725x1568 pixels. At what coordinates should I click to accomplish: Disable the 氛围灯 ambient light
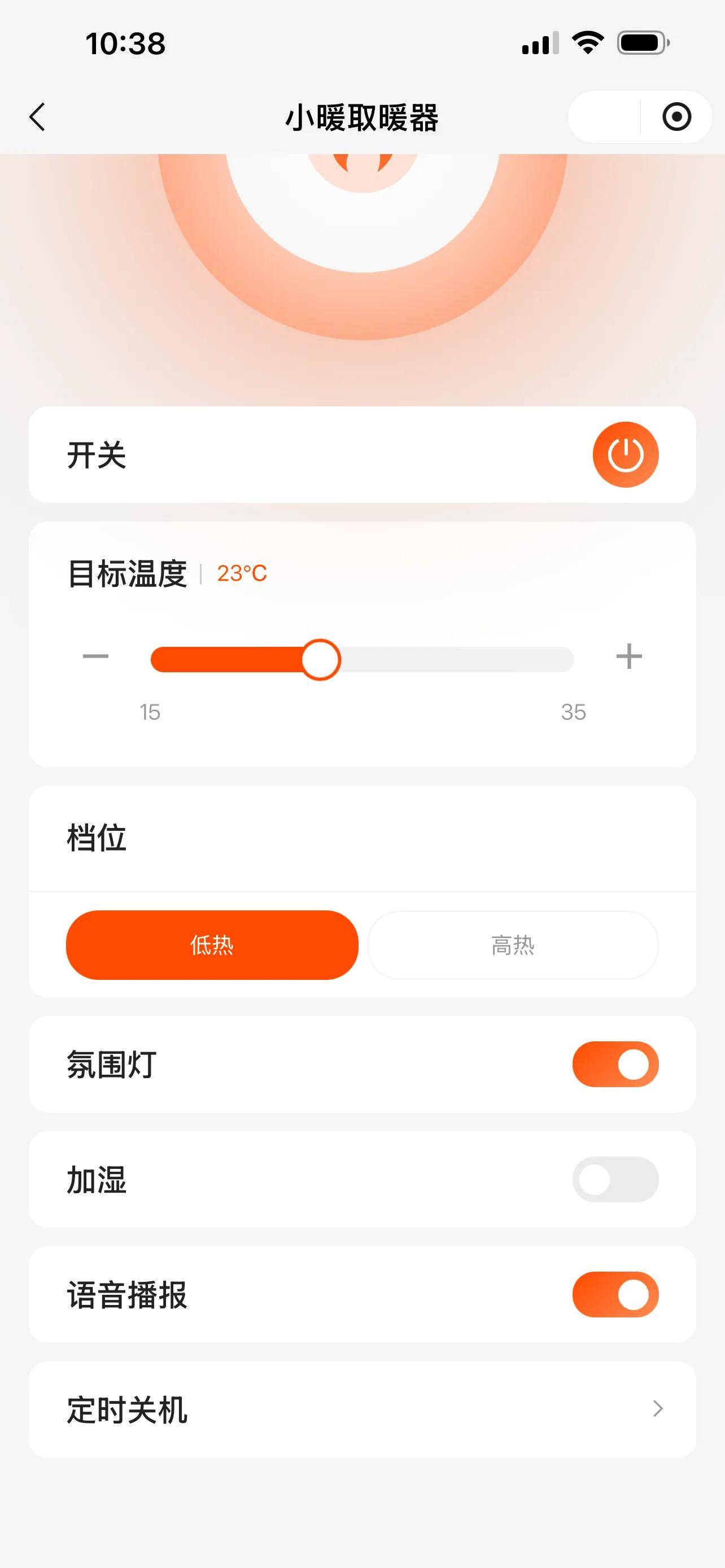[x=615, y=1064]
